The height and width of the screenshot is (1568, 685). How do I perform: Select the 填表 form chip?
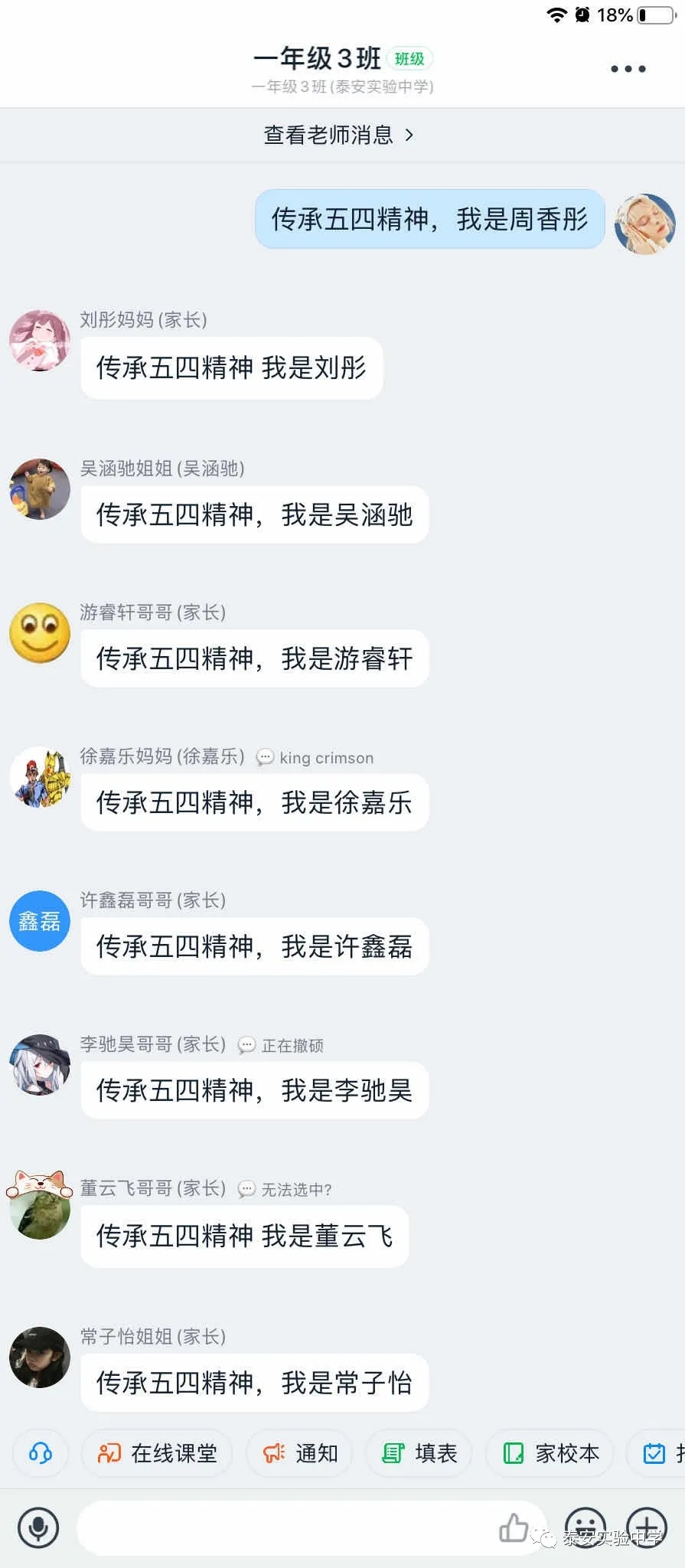click(x=419, y=1452)
